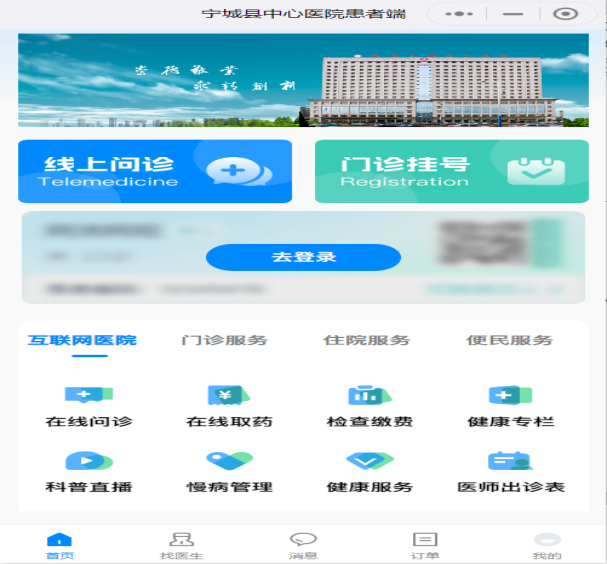
Task: Open 线上问诊 Telemedicine card
Action: coord(155,172)
